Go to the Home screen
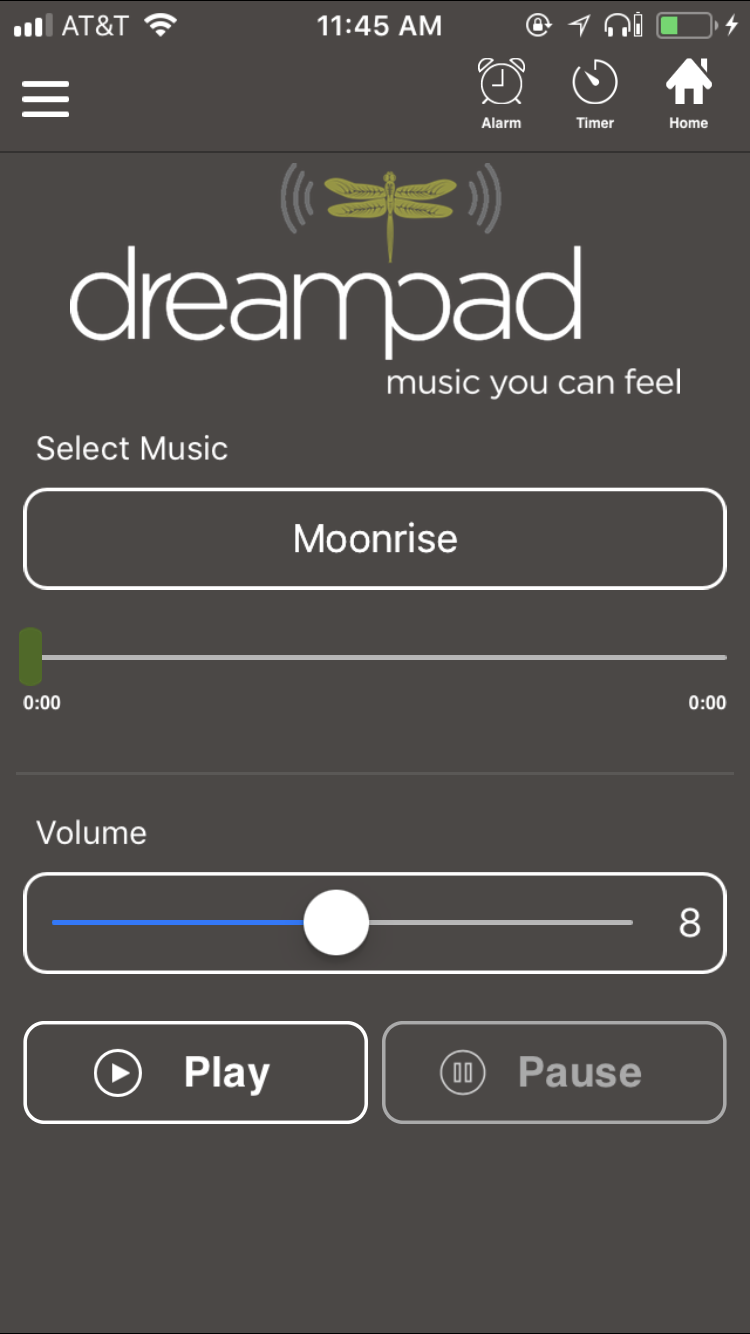 (688, 94)
